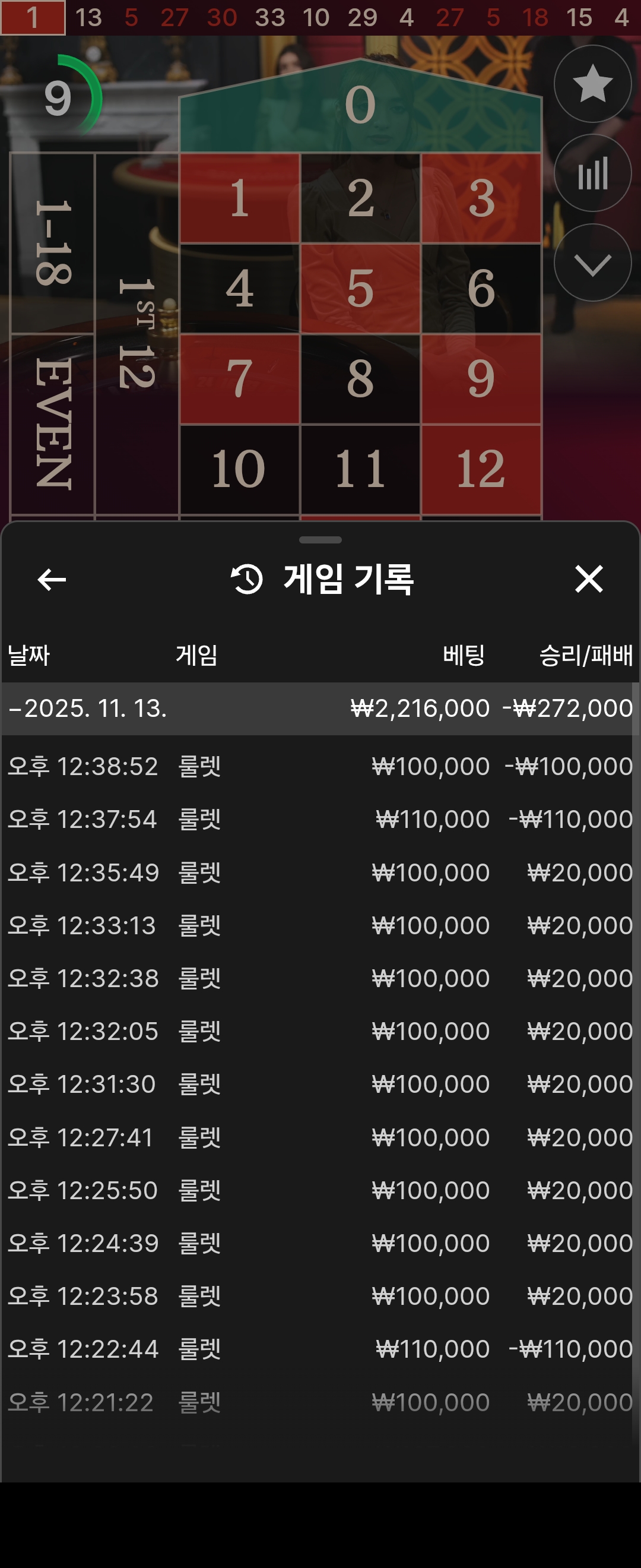This screenshot has height=1568, width=641.
Task: Open the favorites star button
Action: [x=592, y=84]
